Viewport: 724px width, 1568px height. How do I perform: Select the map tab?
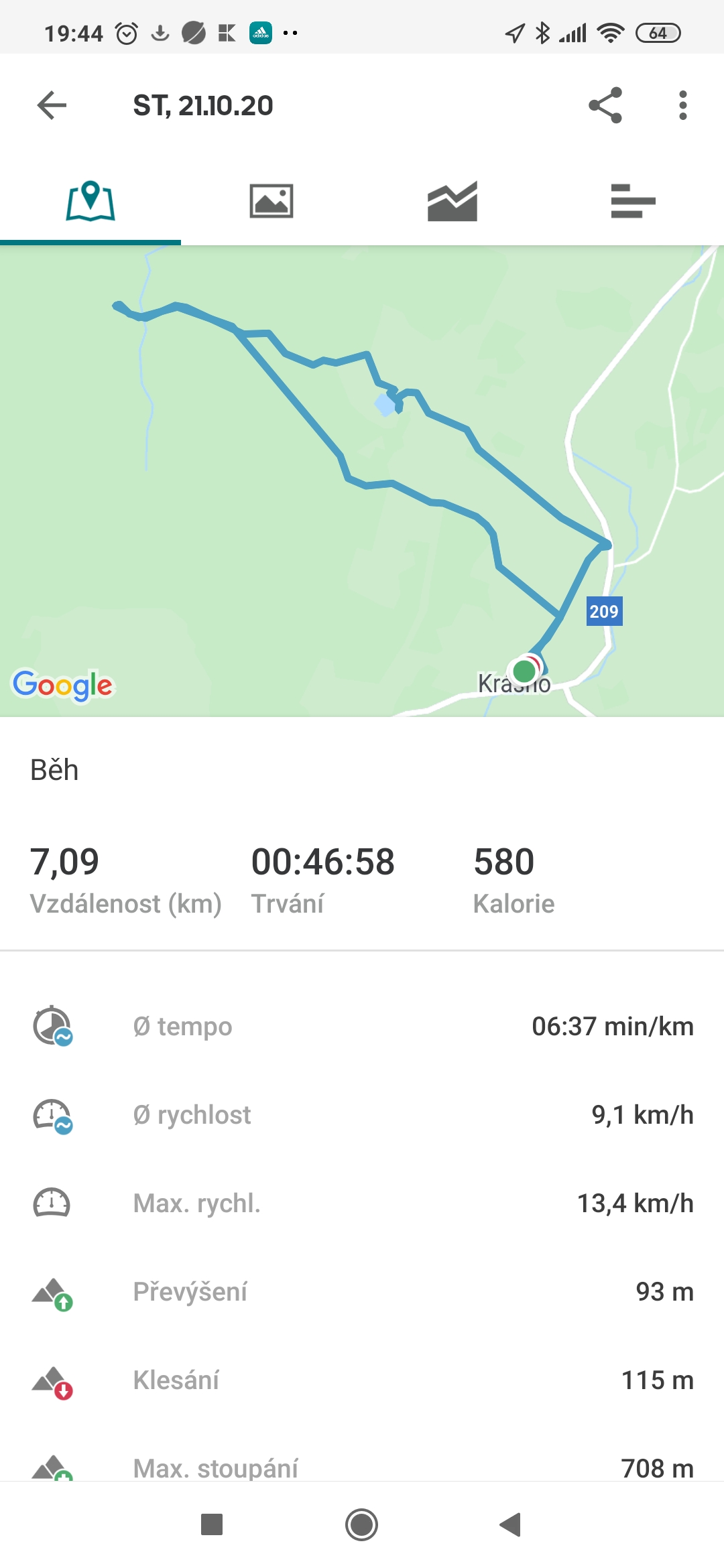[x=90, y=200]
